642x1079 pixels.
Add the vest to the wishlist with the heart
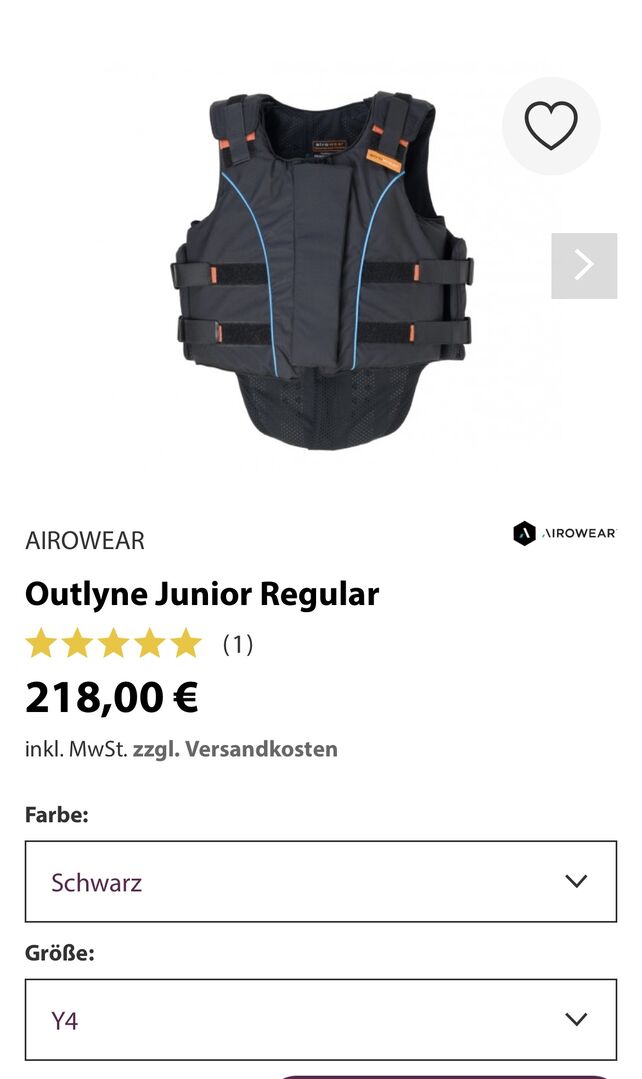[551, 127]
